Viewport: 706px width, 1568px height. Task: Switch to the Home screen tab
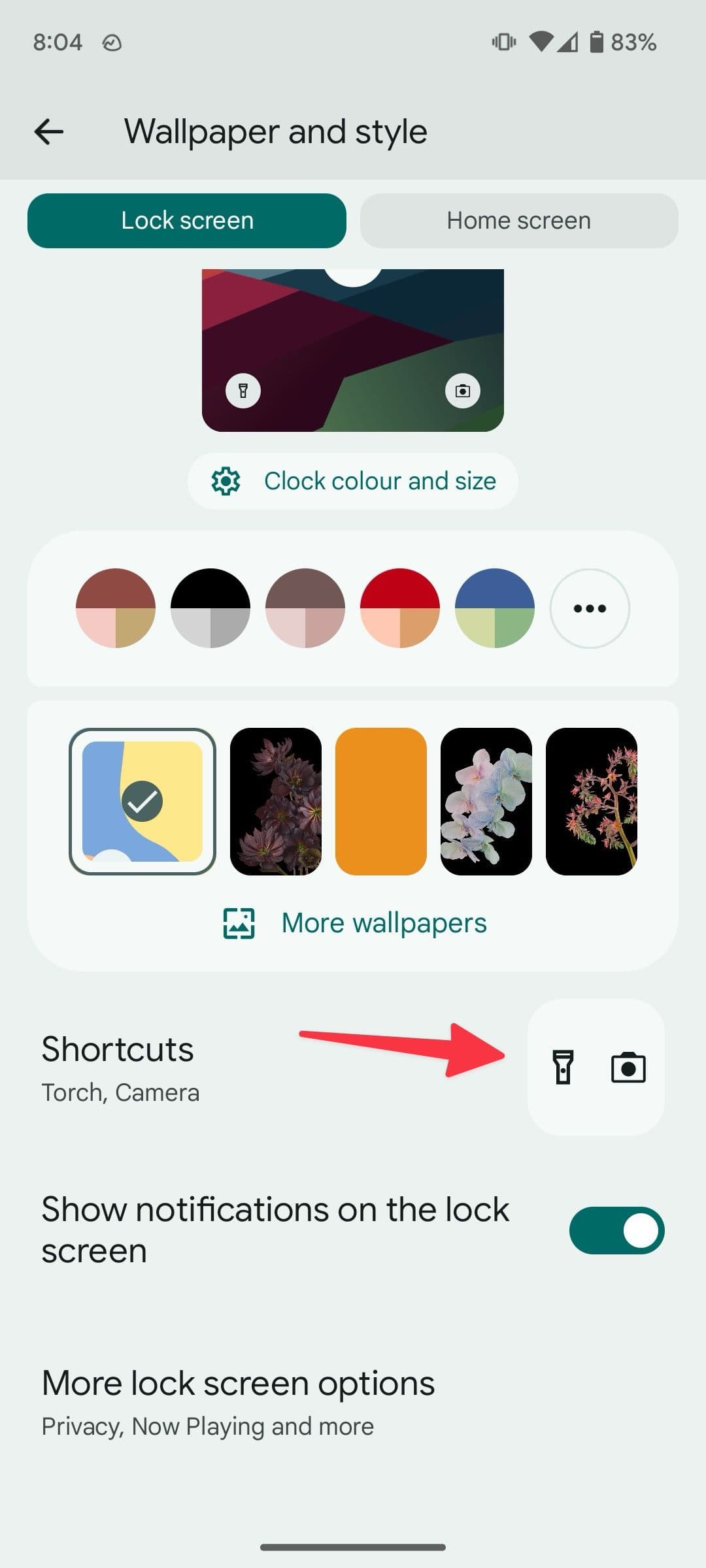tap(518, 221)
